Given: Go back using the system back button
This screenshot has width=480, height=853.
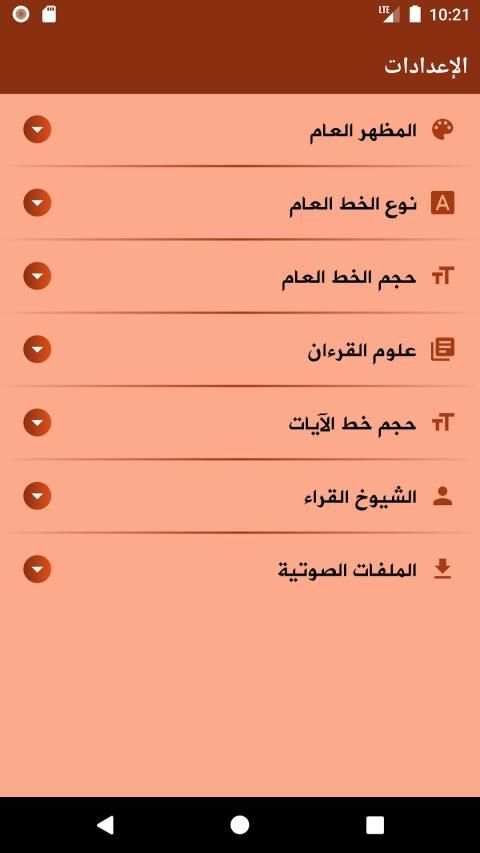Looking at the screenshot, I should click(x=105, y=825).
